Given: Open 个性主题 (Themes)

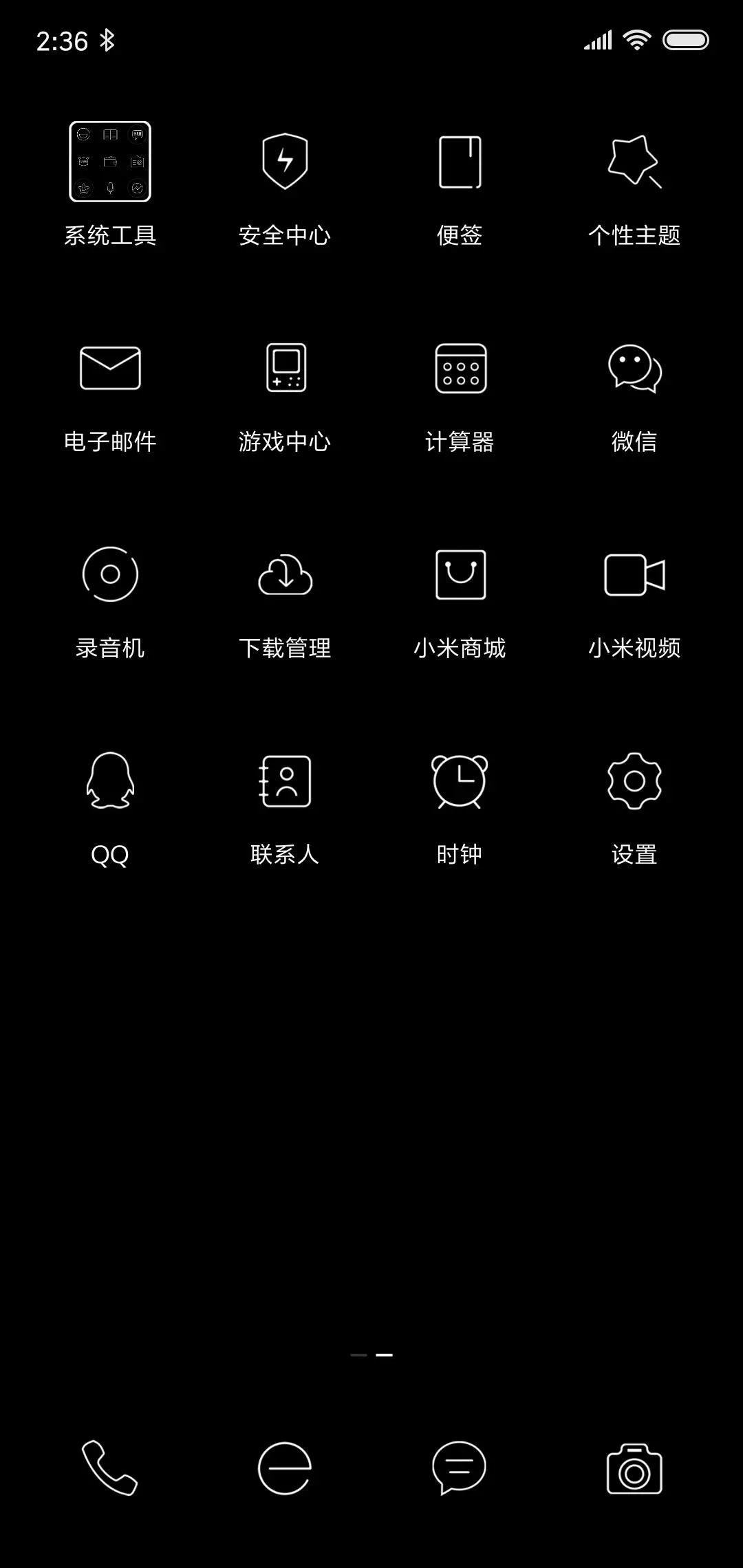Looking at the screenshot, I should [634, 162].
